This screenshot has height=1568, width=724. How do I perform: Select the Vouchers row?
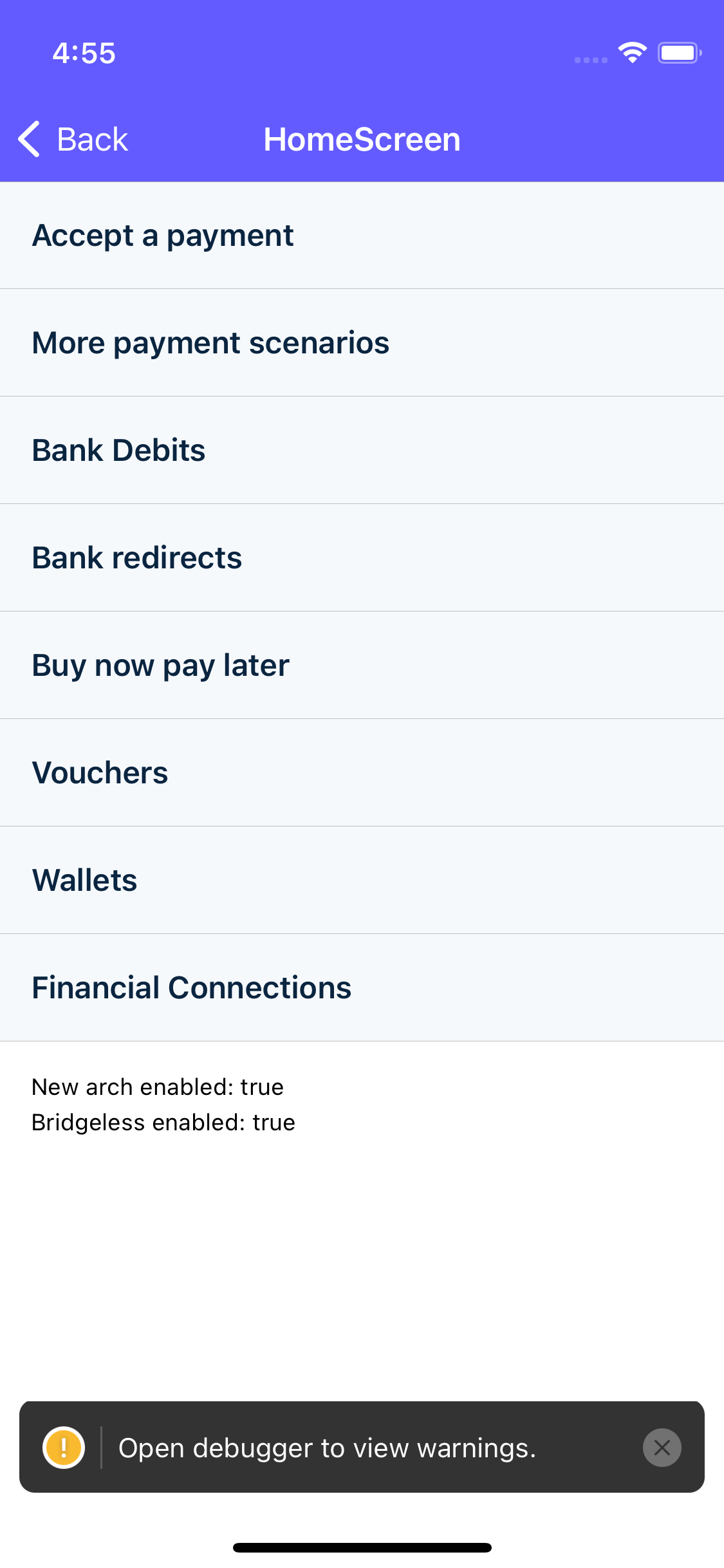[x=362, y=773]
